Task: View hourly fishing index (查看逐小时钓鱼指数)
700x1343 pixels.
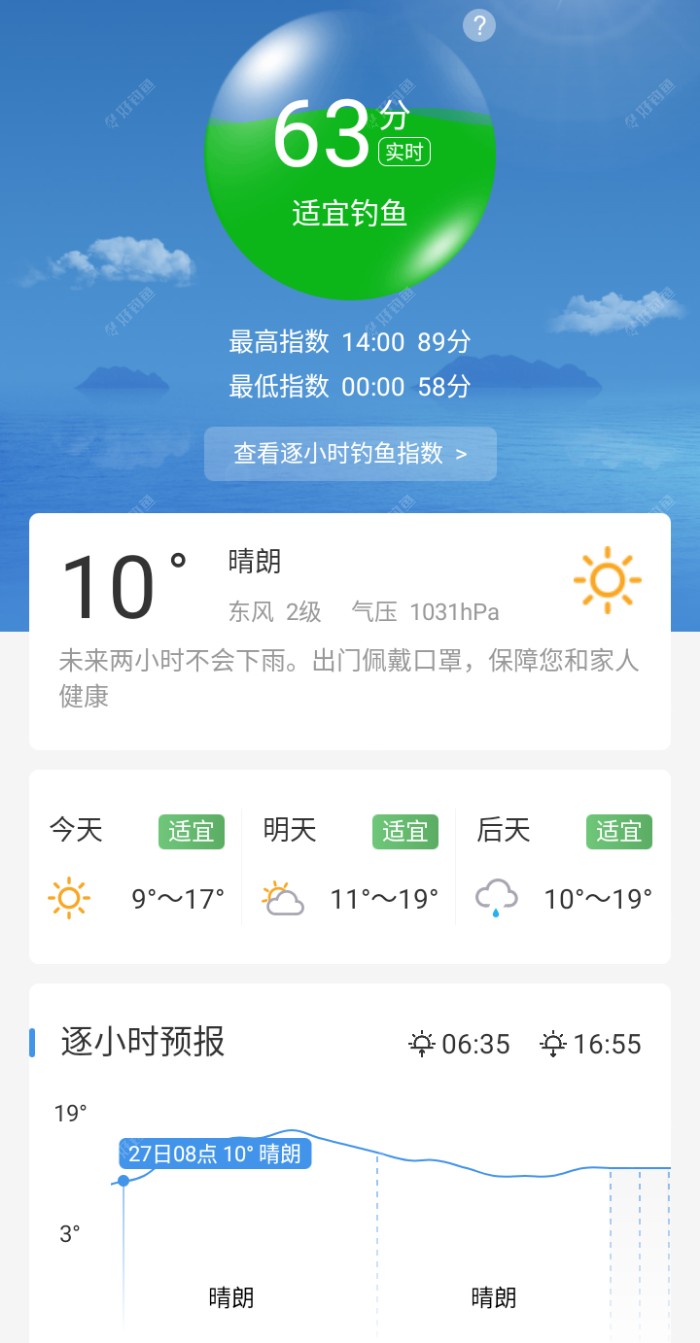Action: point(350,454)
